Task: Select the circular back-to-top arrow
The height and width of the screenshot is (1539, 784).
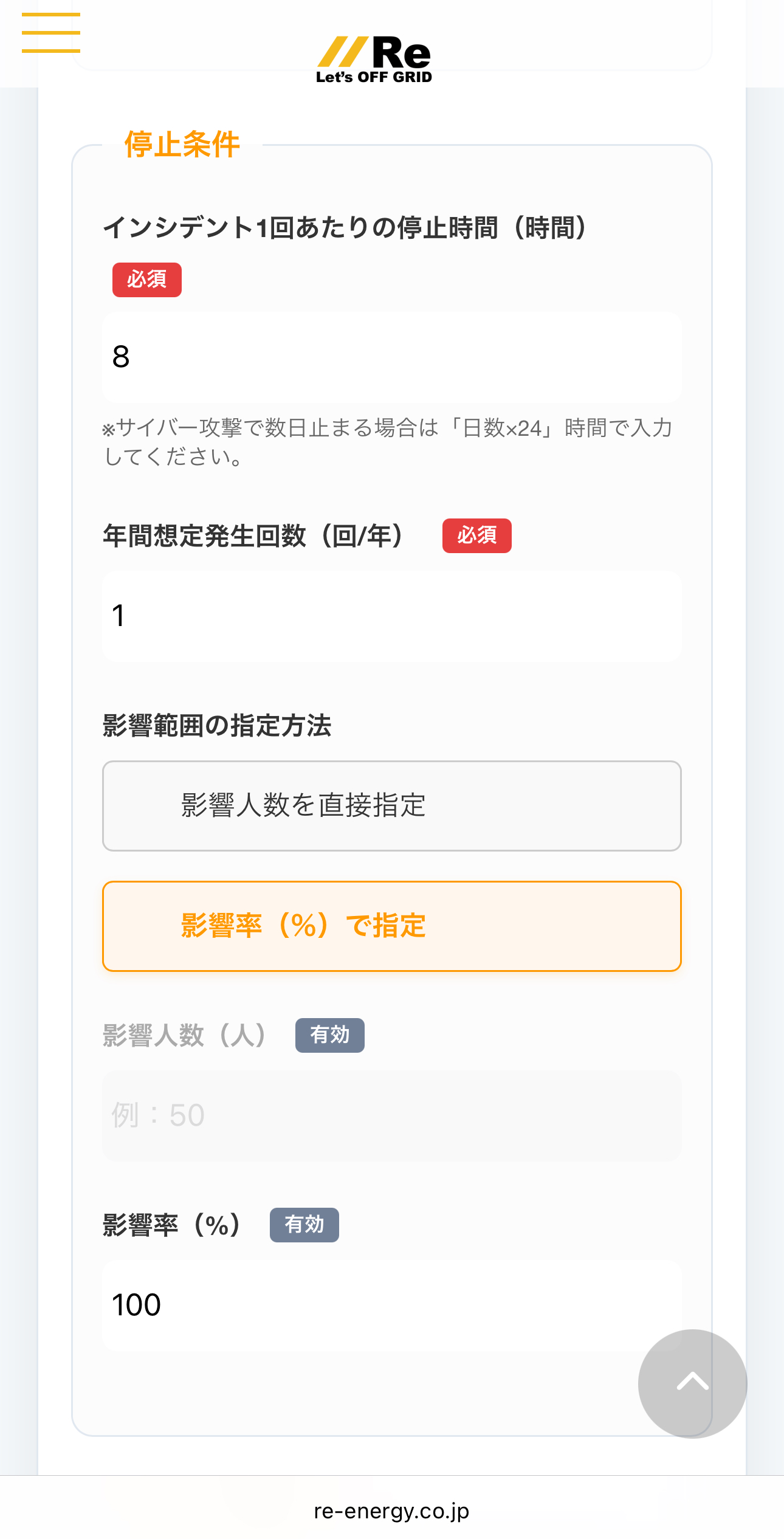Action: (693, 1383)
